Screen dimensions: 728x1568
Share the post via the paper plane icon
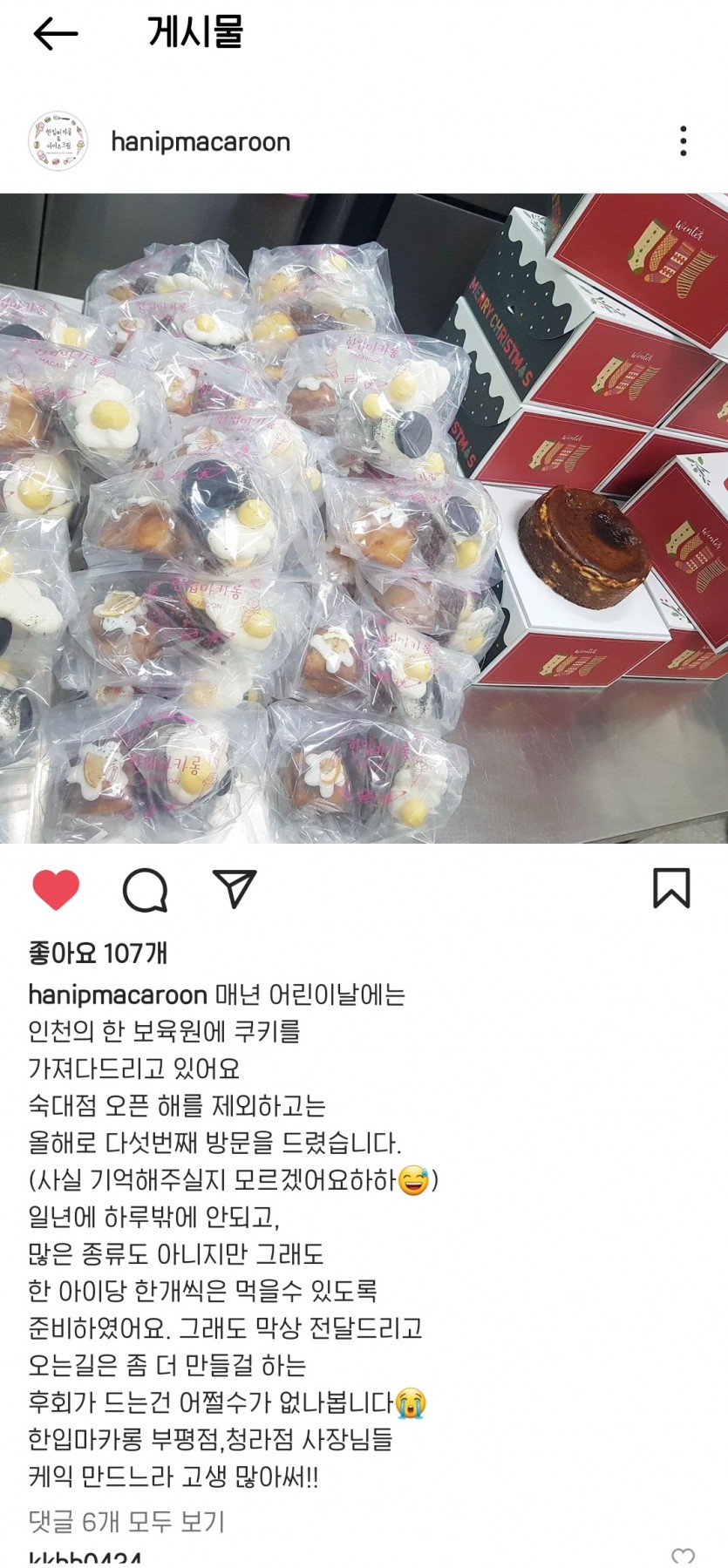point(235,888)
